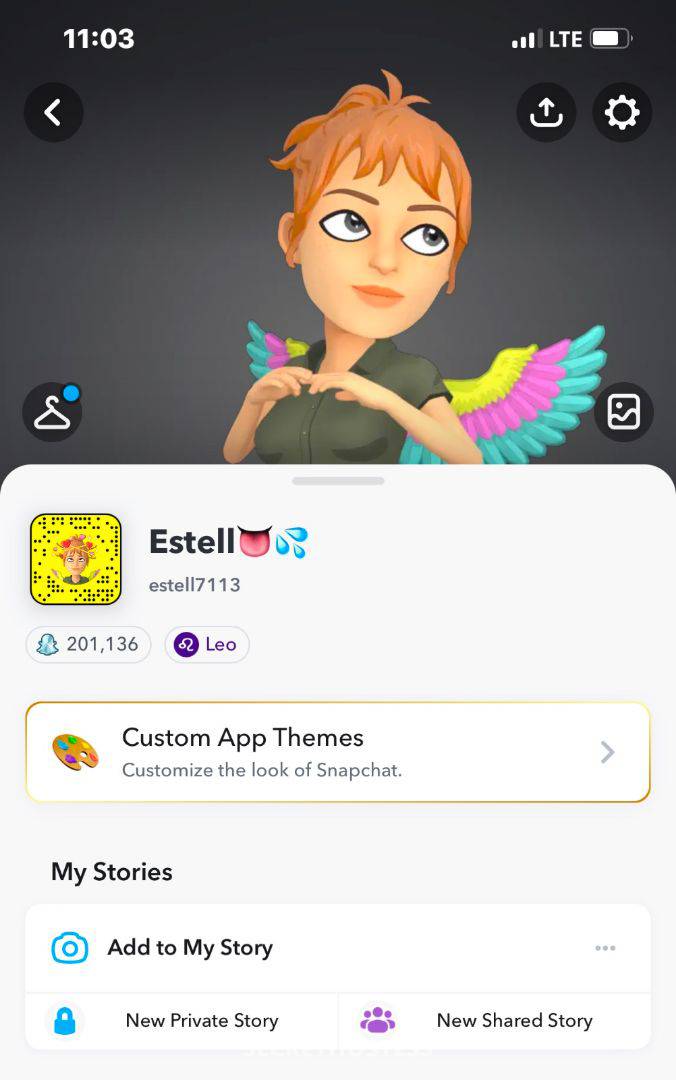Open the Snapcode thumbnail
The width and height of the screenshot is (676, 1080).
click(x=75, y=560)
